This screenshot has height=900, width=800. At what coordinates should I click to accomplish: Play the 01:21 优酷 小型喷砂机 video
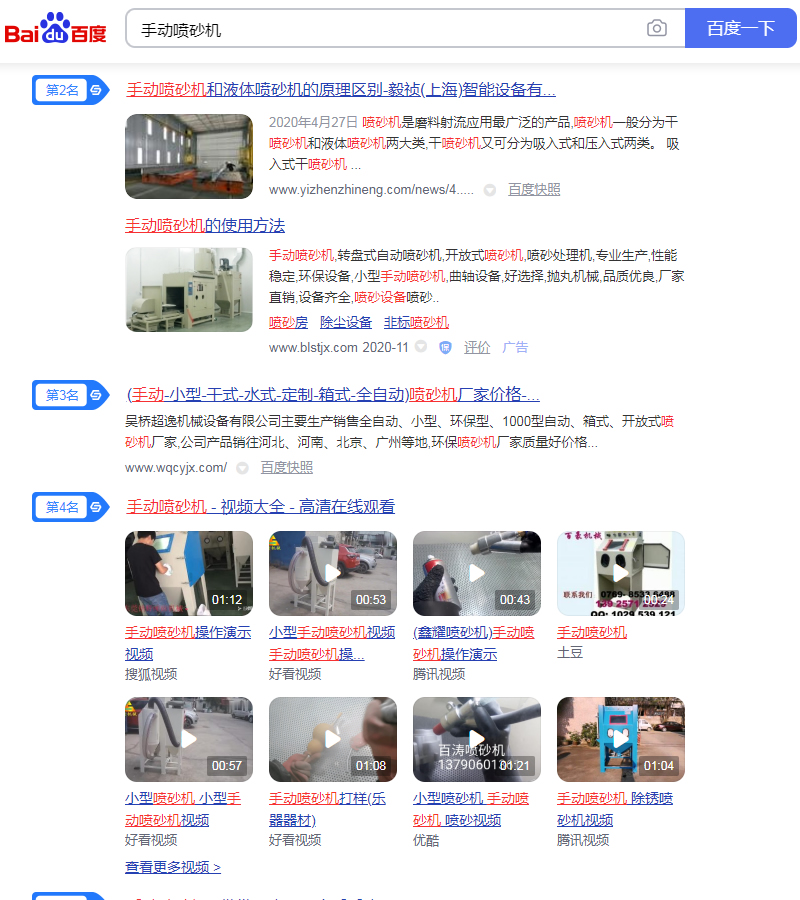pos(477,739)
